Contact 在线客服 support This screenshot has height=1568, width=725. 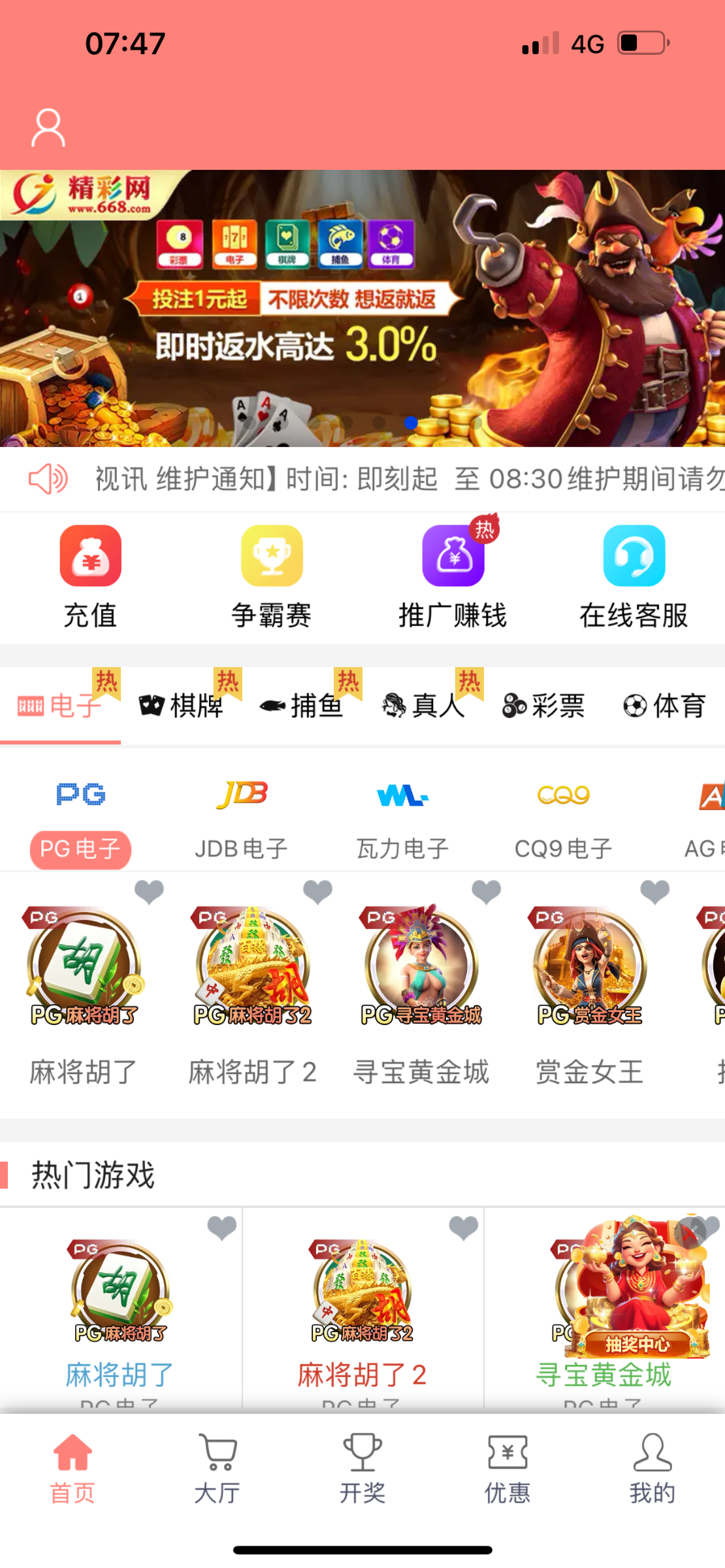(x=634, y=576)
